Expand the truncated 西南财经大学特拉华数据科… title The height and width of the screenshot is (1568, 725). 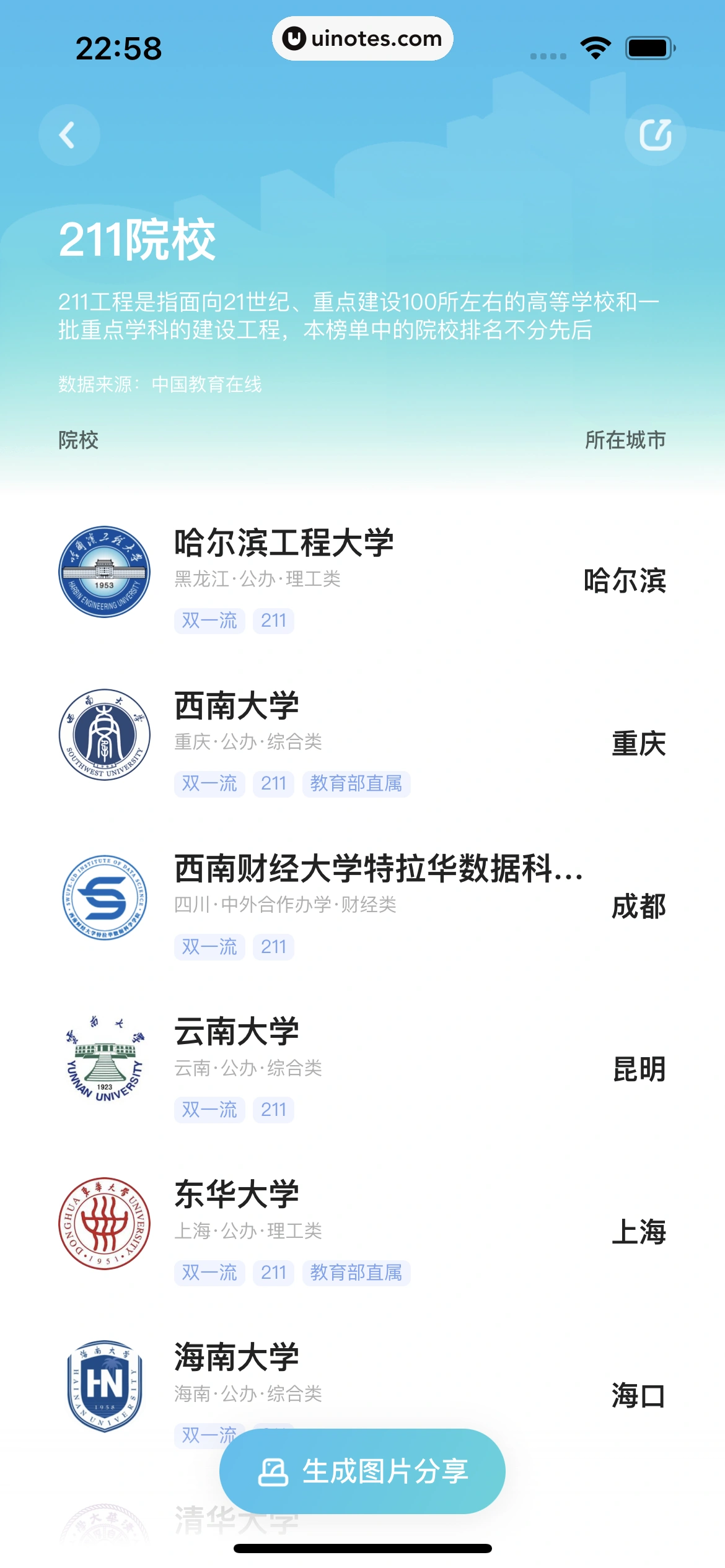point(378,872)
